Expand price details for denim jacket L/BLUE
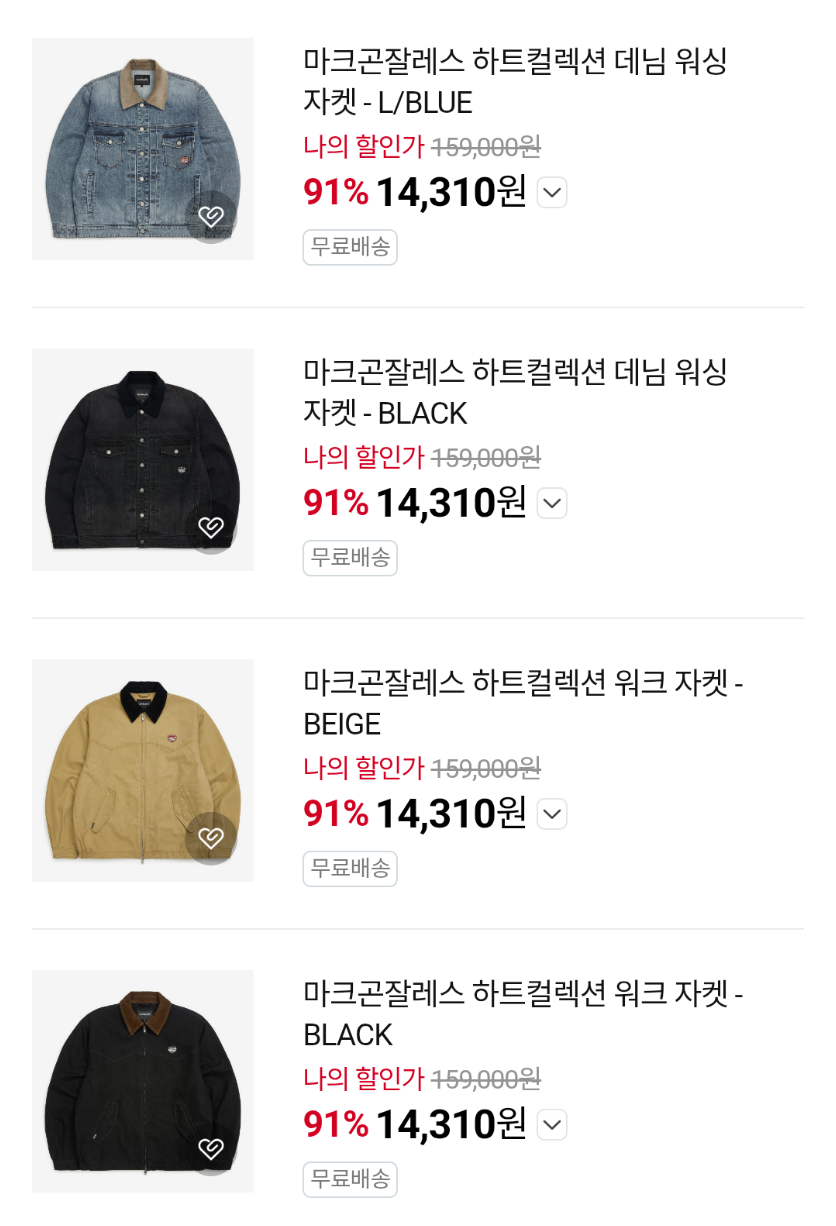836x1226 pixels. pyautogui.click(x=552, y=192)
